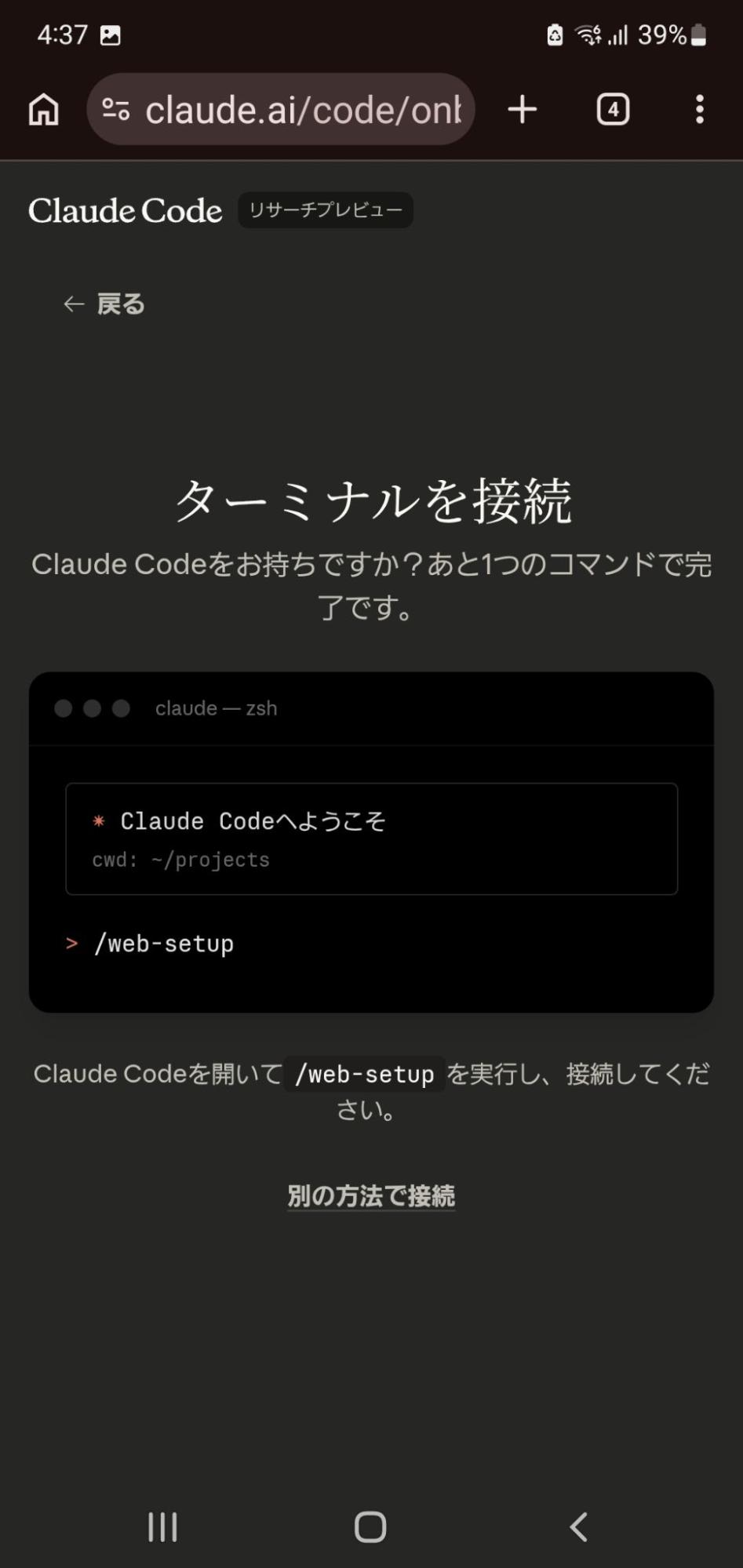Tap the recent apps button

(x=161, y=1526)
